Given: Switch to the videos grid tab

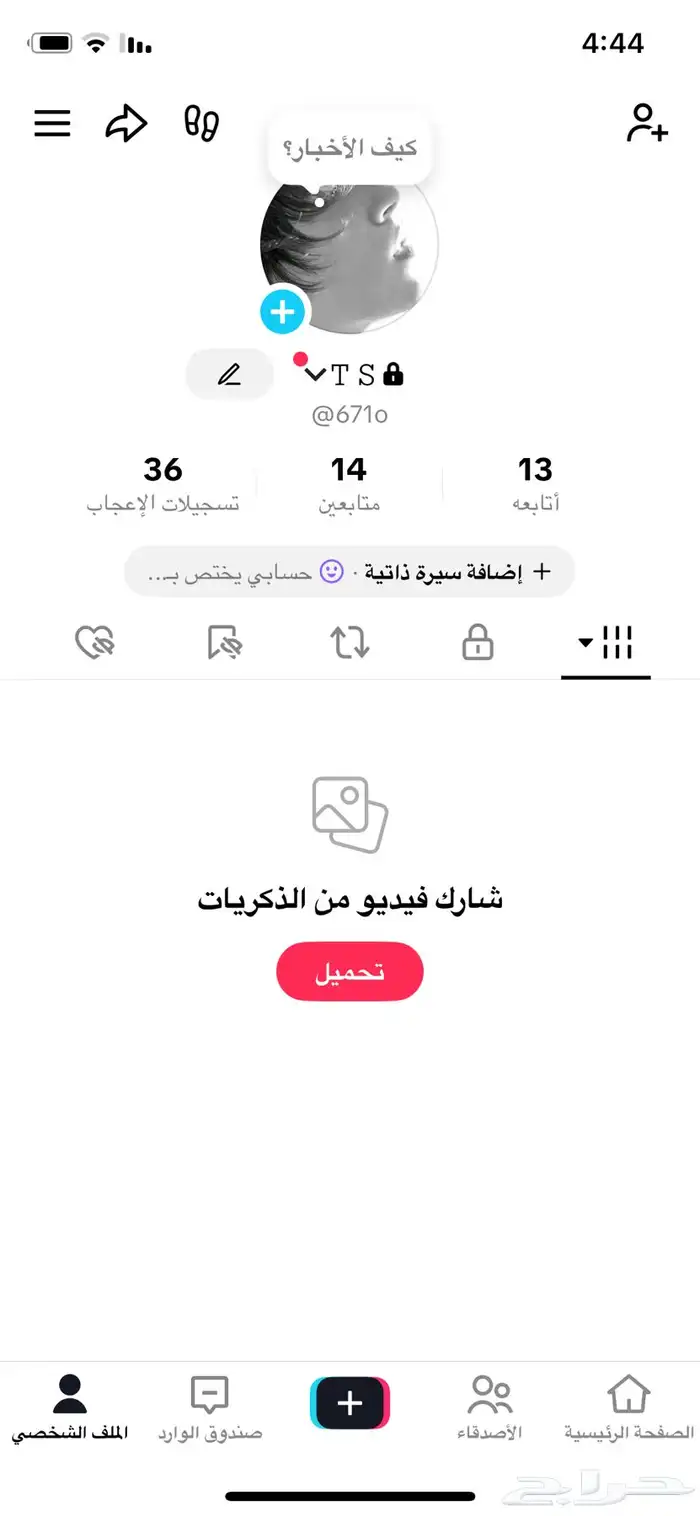Looking at the screenshot, I should [x=606, y=643].
